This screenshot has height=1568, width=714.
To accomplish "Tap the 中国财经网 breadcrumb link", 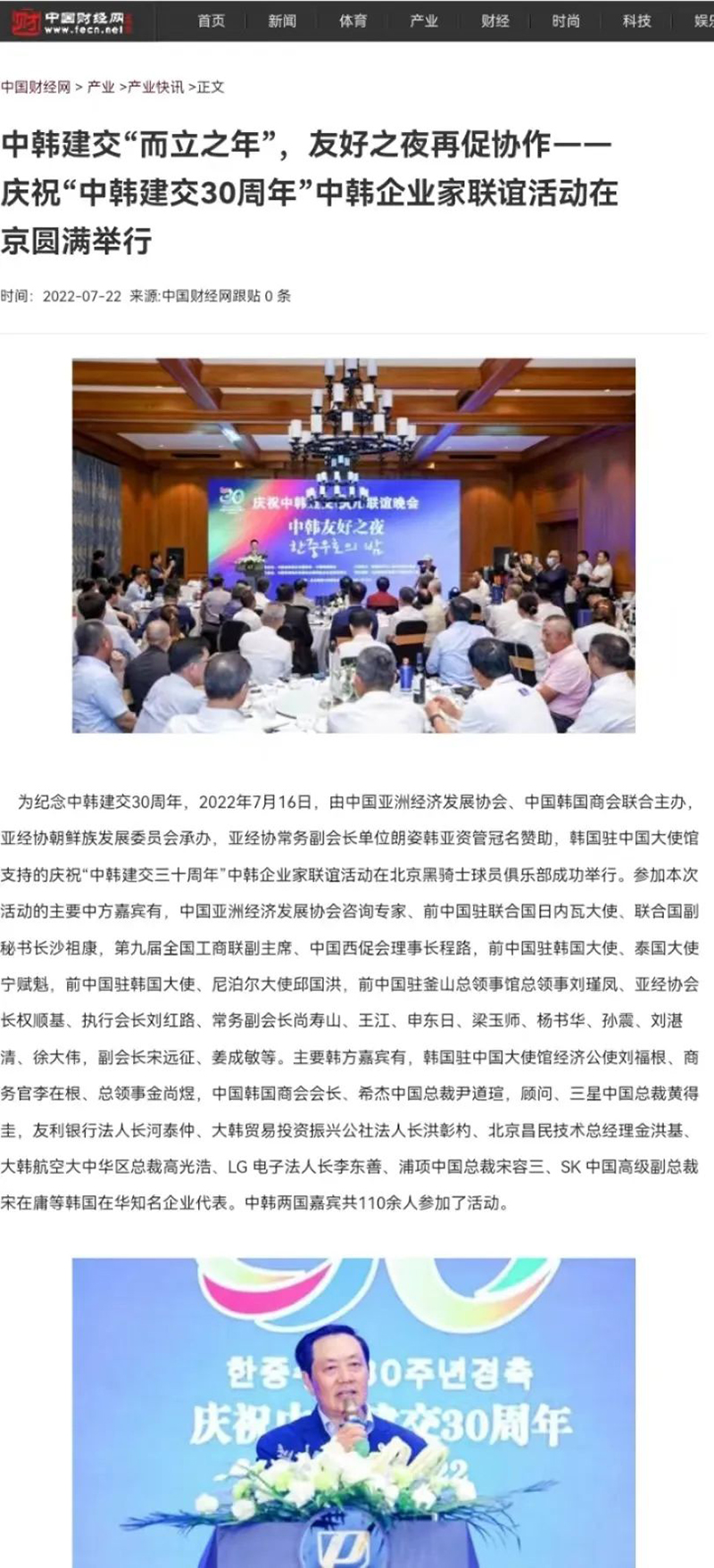I will pos(36,87).
